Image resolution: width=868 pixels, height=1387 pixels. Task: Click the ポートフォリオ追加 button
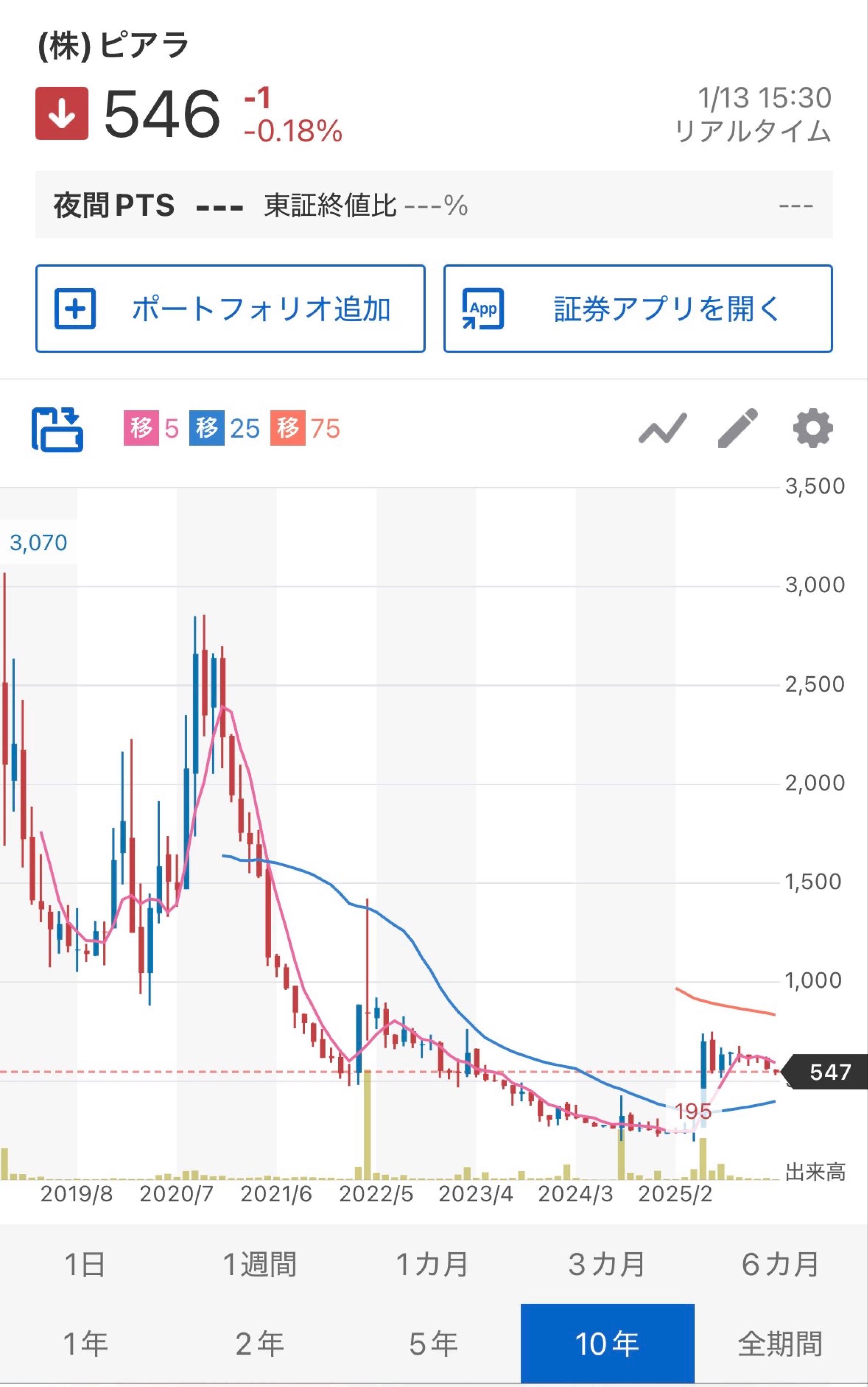(x=230, y=308)
